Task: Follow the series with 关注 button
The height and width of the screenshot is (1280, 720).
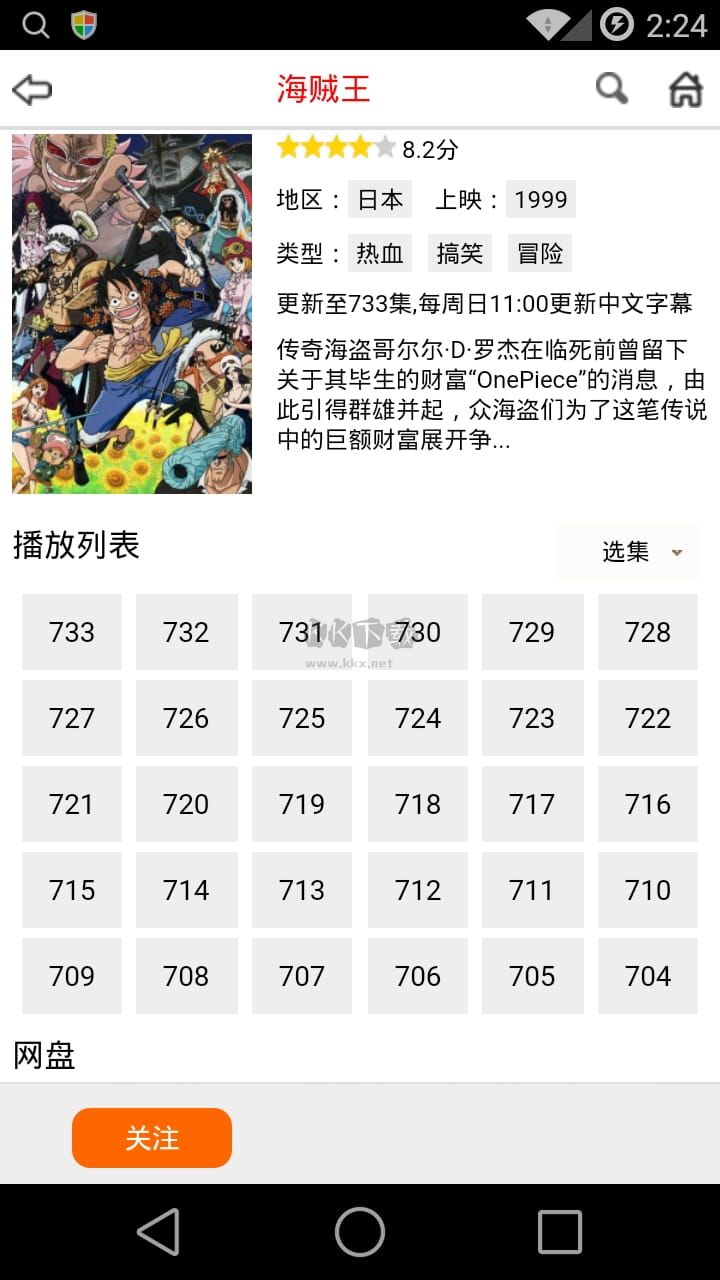Action: [x=152, y=1138]
